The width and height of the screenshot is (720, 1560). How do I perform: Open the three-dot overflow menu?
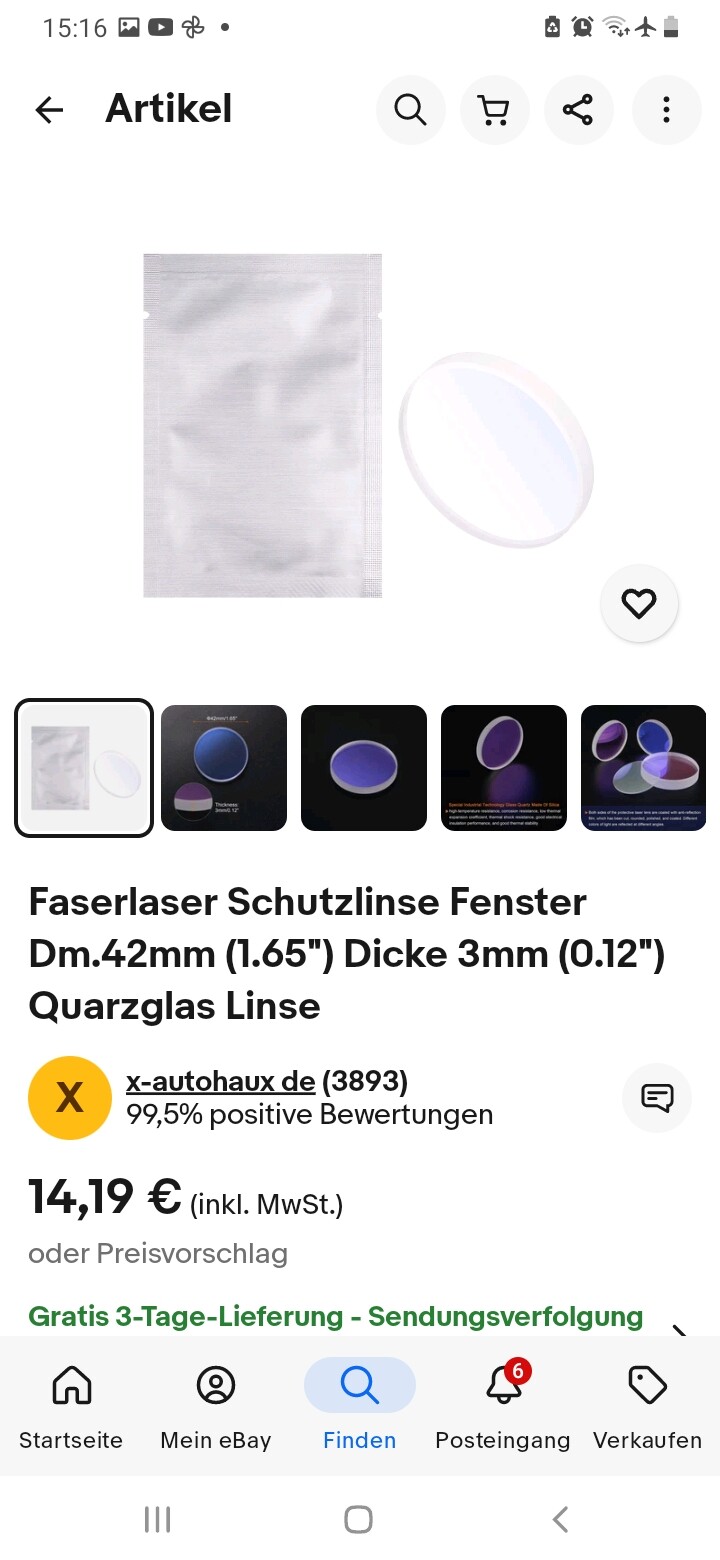(666, 110)
